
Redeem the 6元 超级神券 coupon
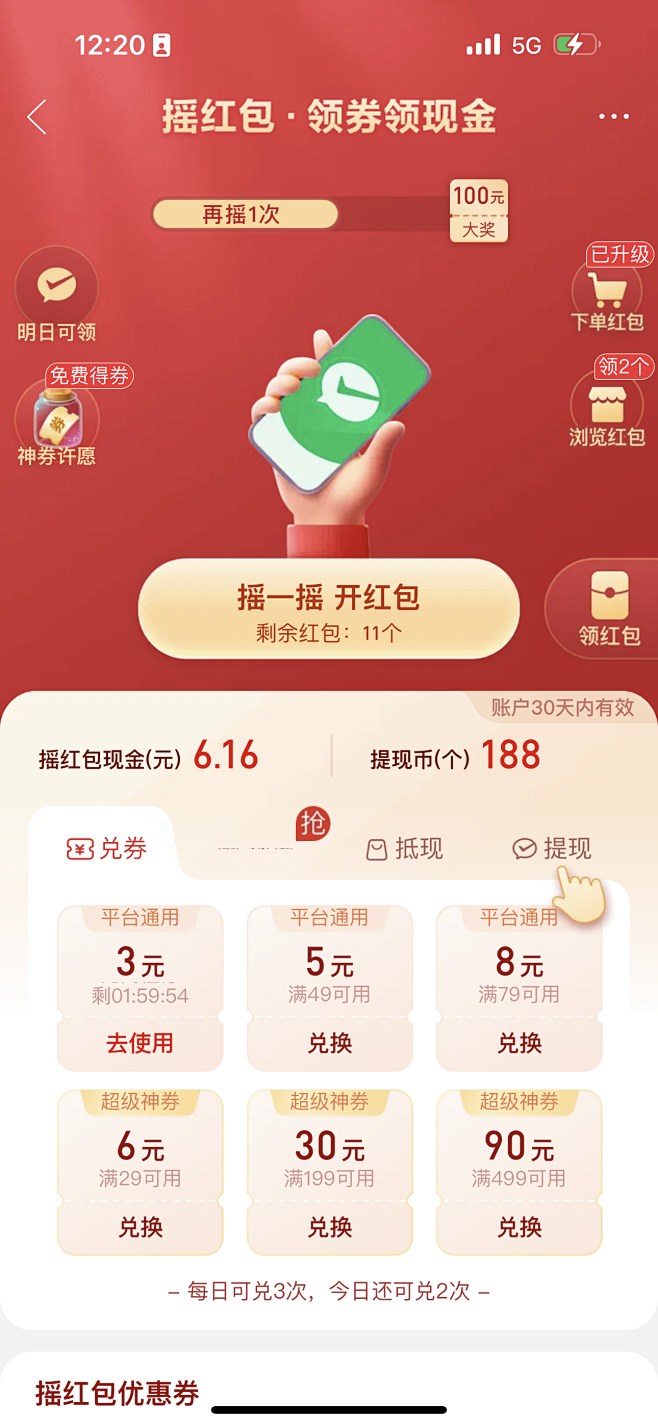[140, 1227]
